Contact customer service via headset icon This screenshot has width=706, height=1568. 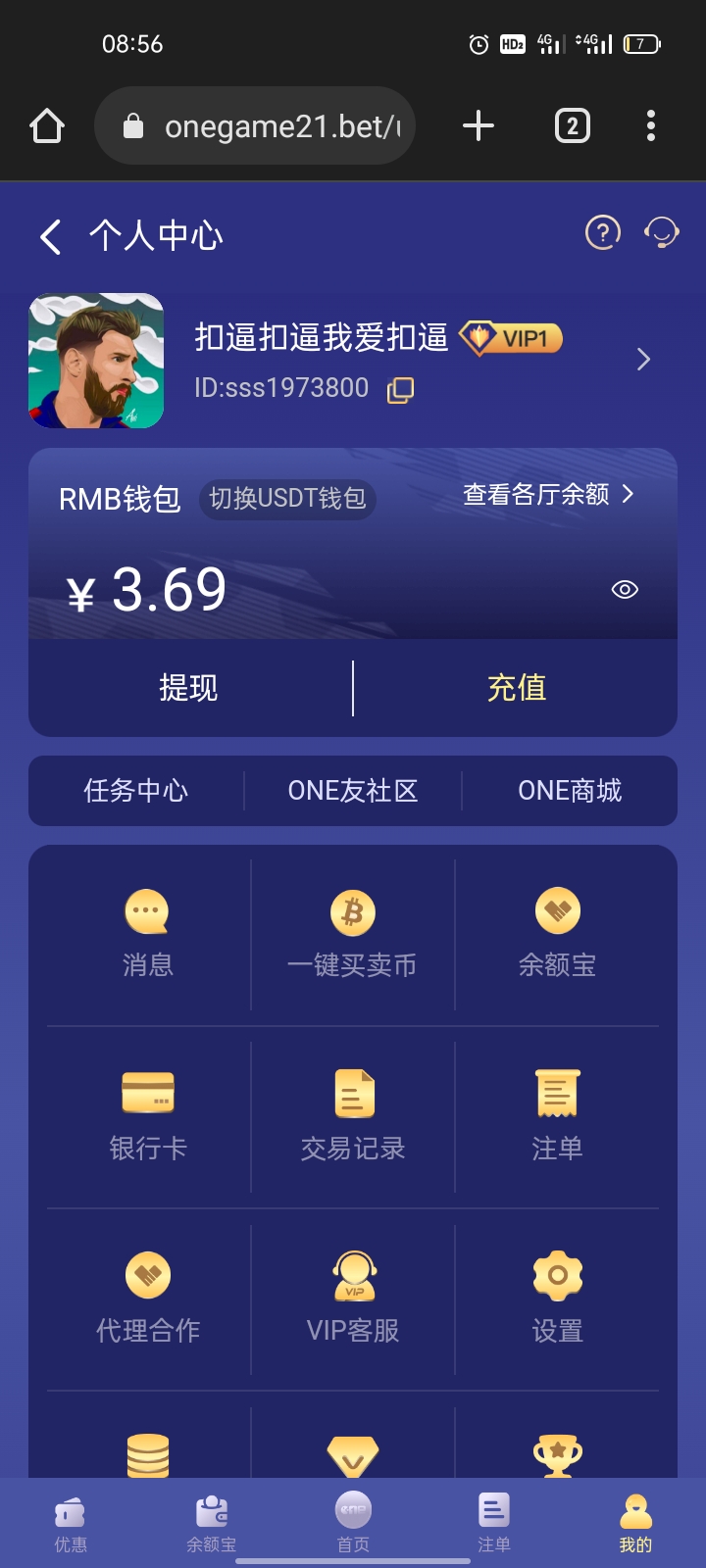[661, 233]
